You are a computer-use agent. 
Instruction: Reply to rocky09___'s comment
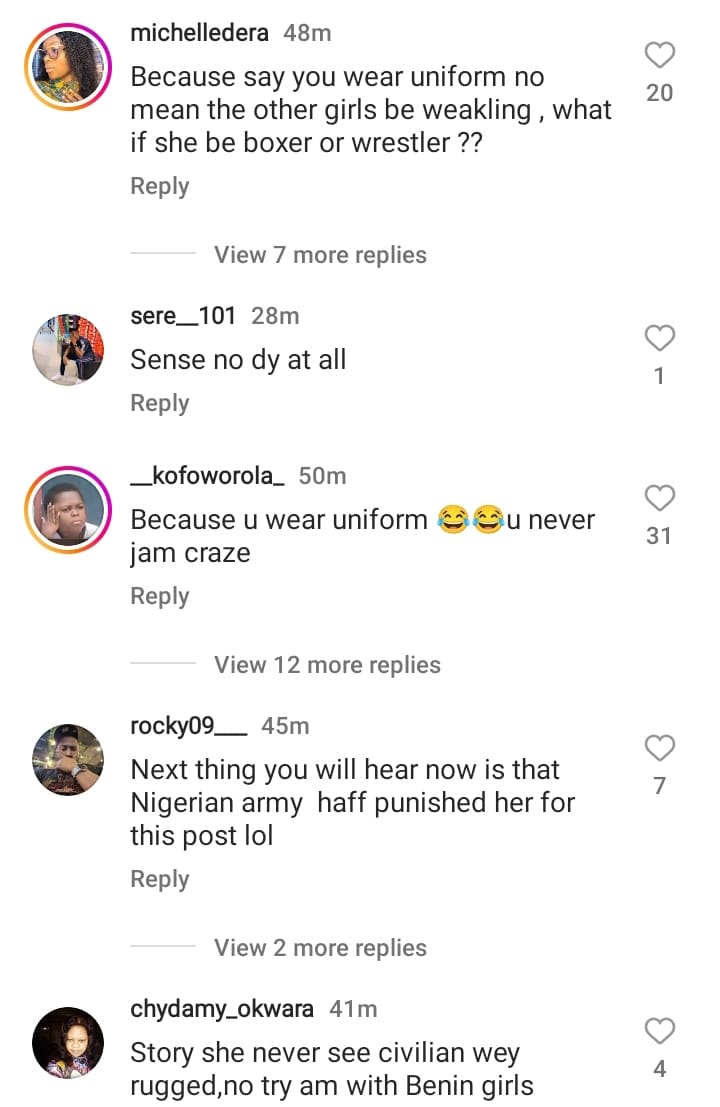(x=160, y=879)
